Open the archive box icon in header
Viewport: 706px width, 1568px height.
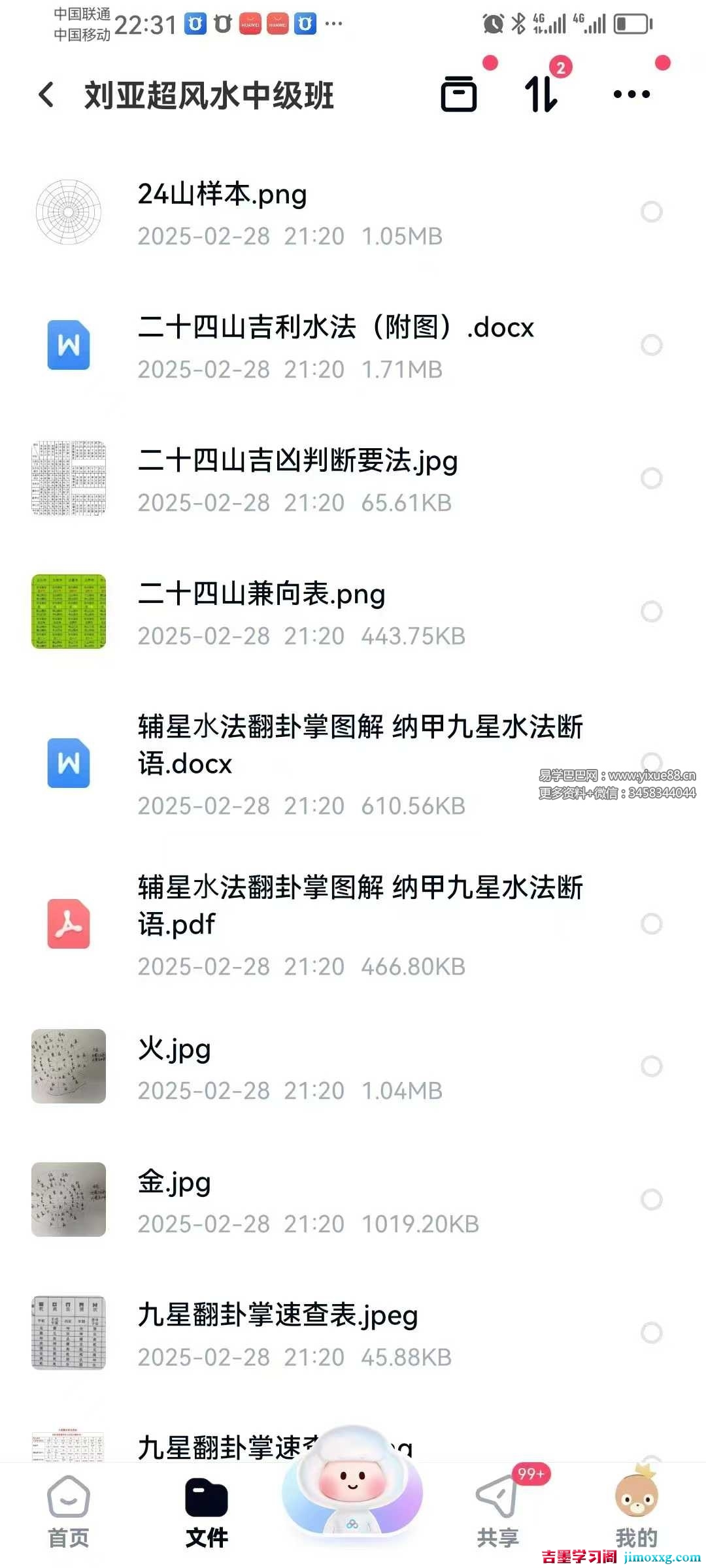(x=459, y=94)
